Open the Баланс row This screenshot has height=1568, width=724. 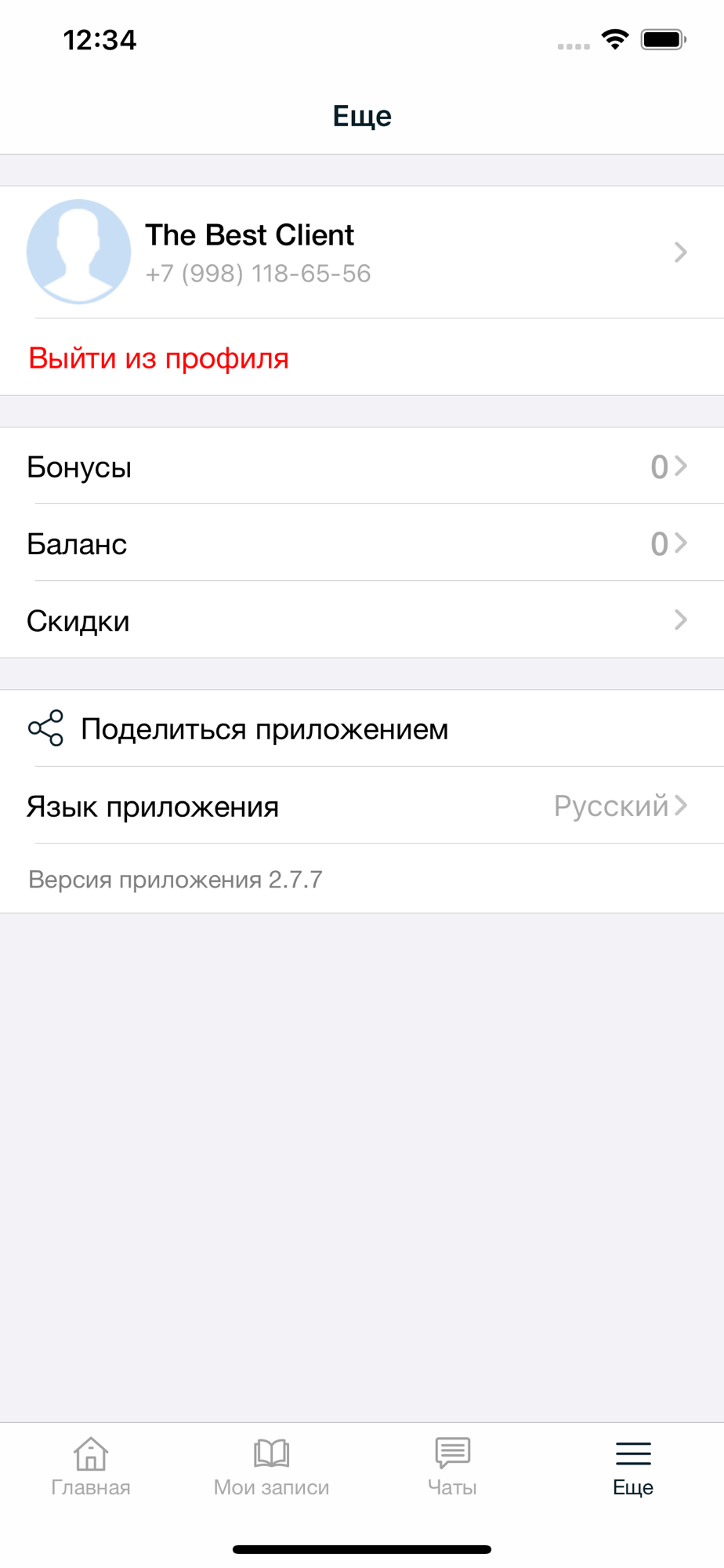(362, 543)
